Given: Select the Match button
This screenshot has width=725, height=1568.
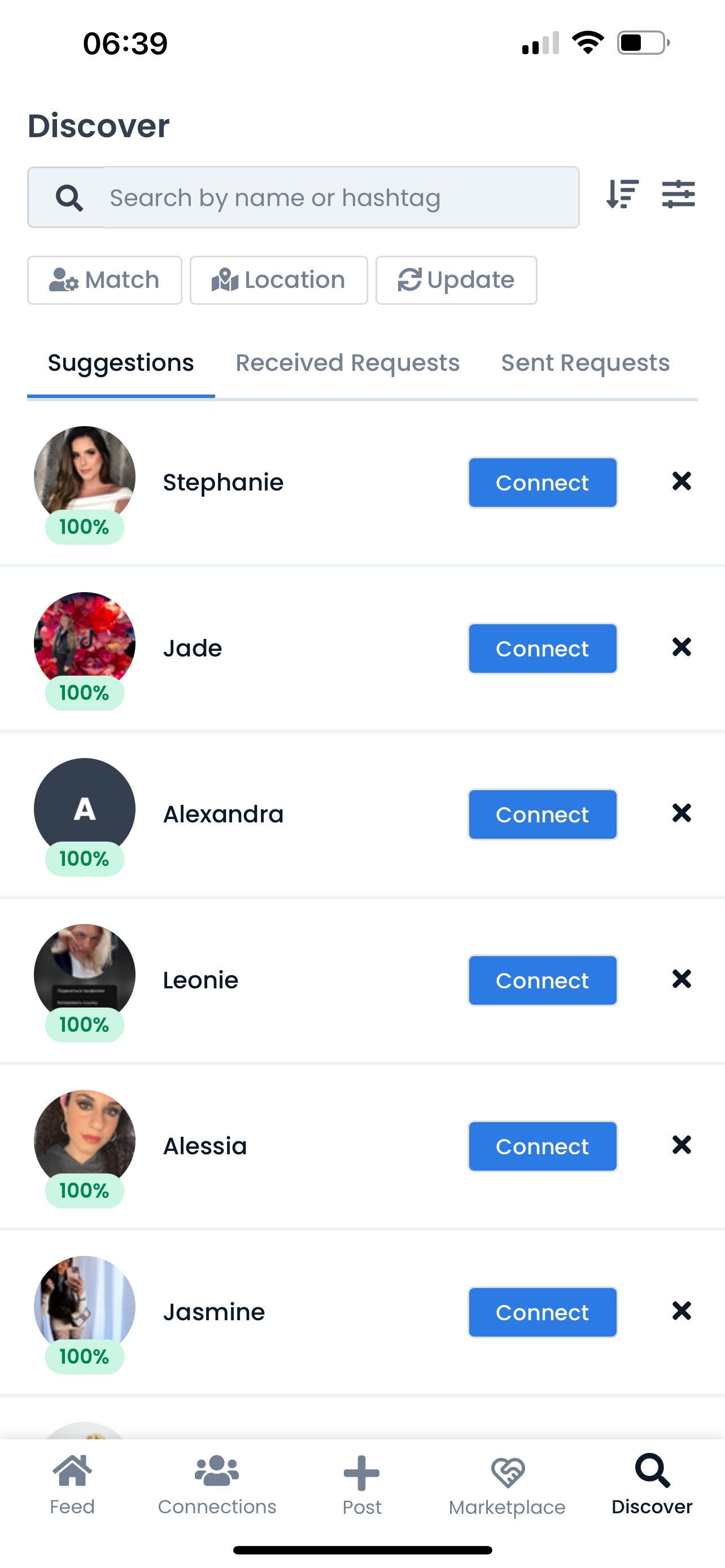Looking at the screenshot, I should 104,280.
